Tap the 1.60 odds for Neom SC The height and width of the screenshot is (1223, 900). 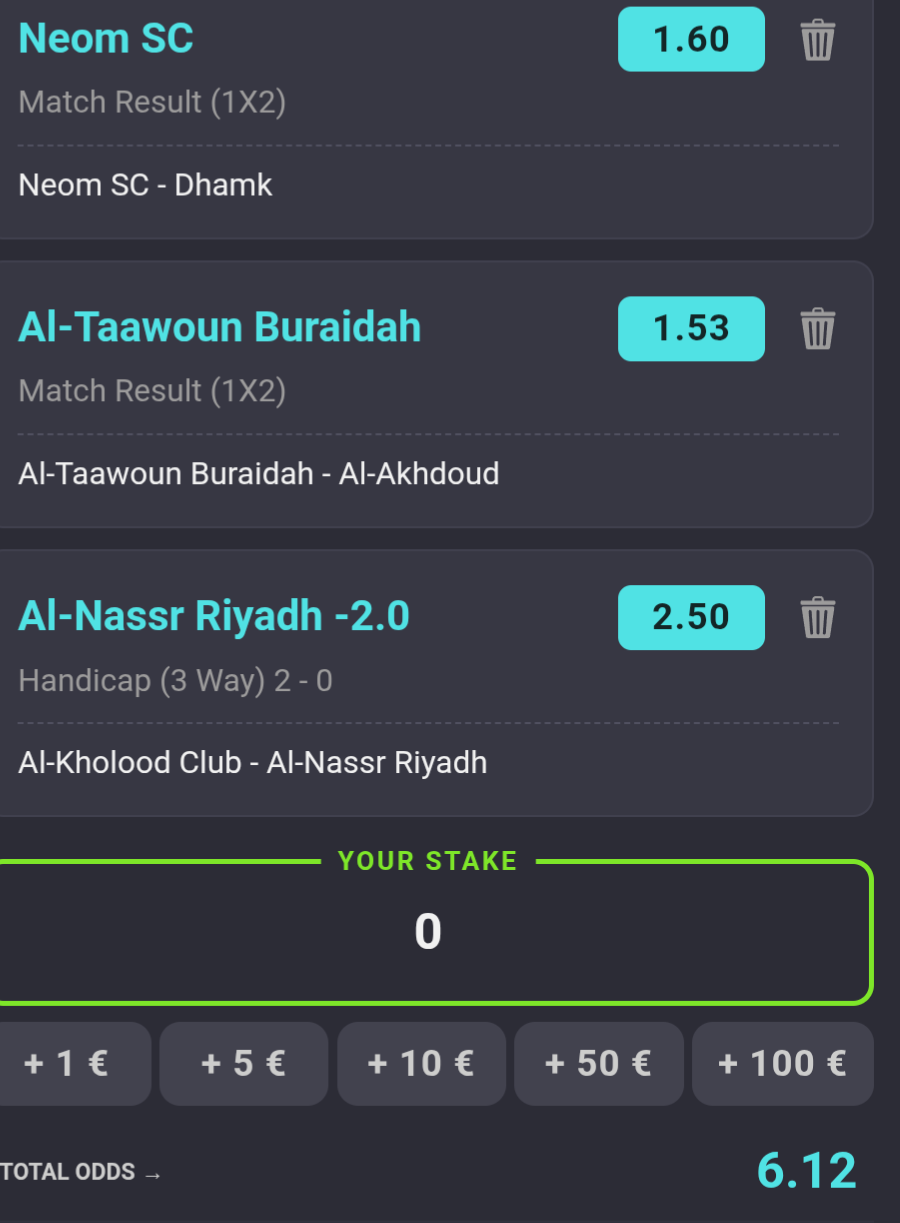[691, 40]
